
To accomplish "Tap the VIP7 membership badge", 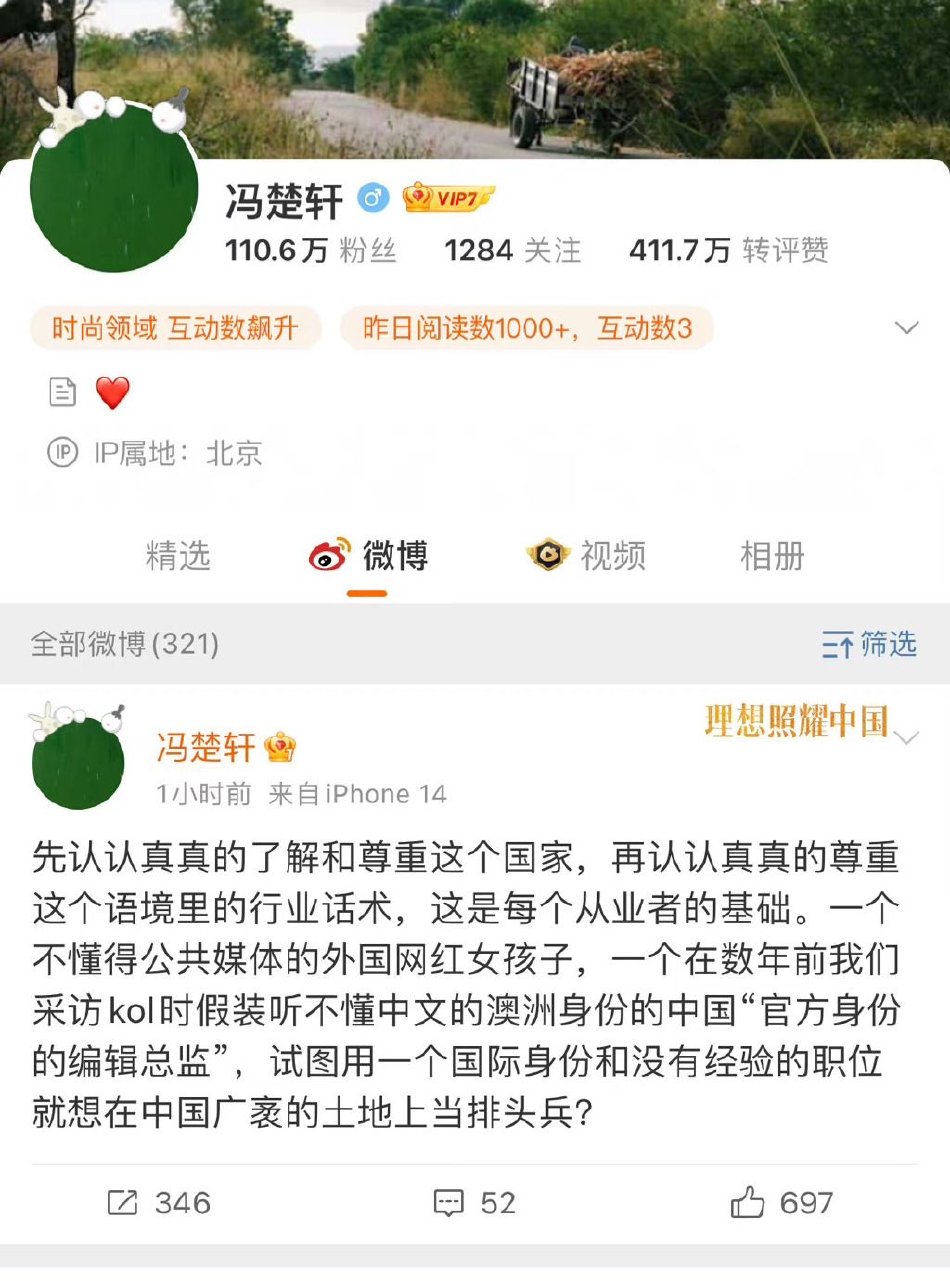I will coord(448,199).
